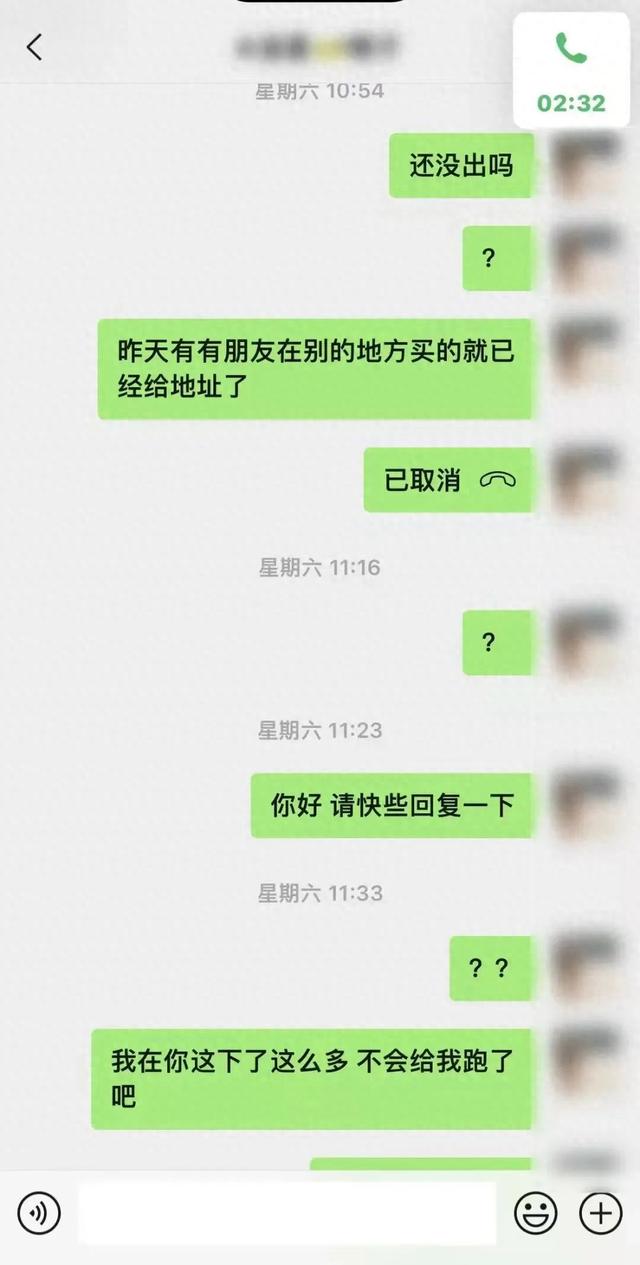This screenshot has height=1265, width=640.
Task: Open the emoji sticker panel
Action: click(536, 1214)
